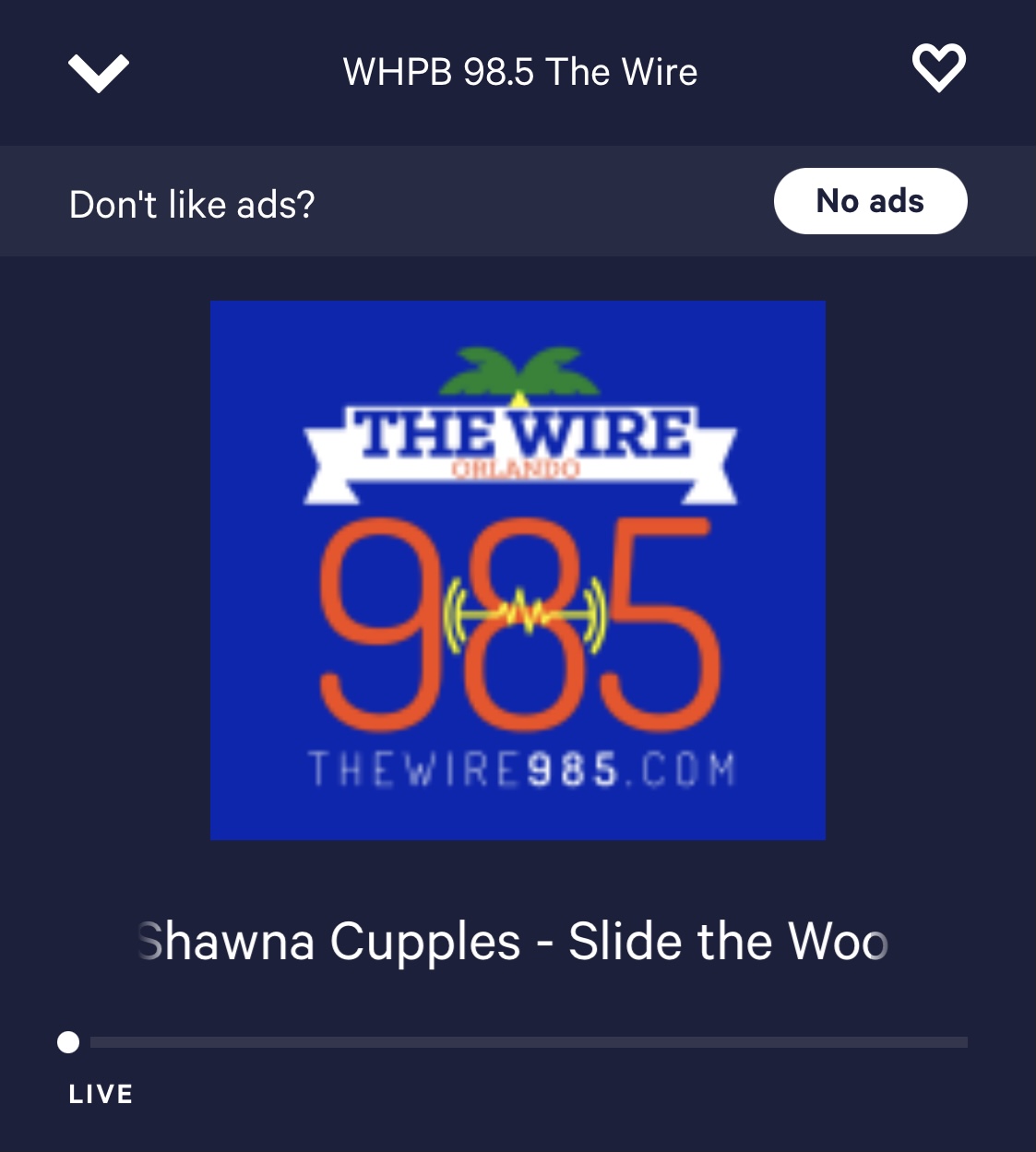Tap the No ads button
The image size is (1036, 1152).
(870, 201)
